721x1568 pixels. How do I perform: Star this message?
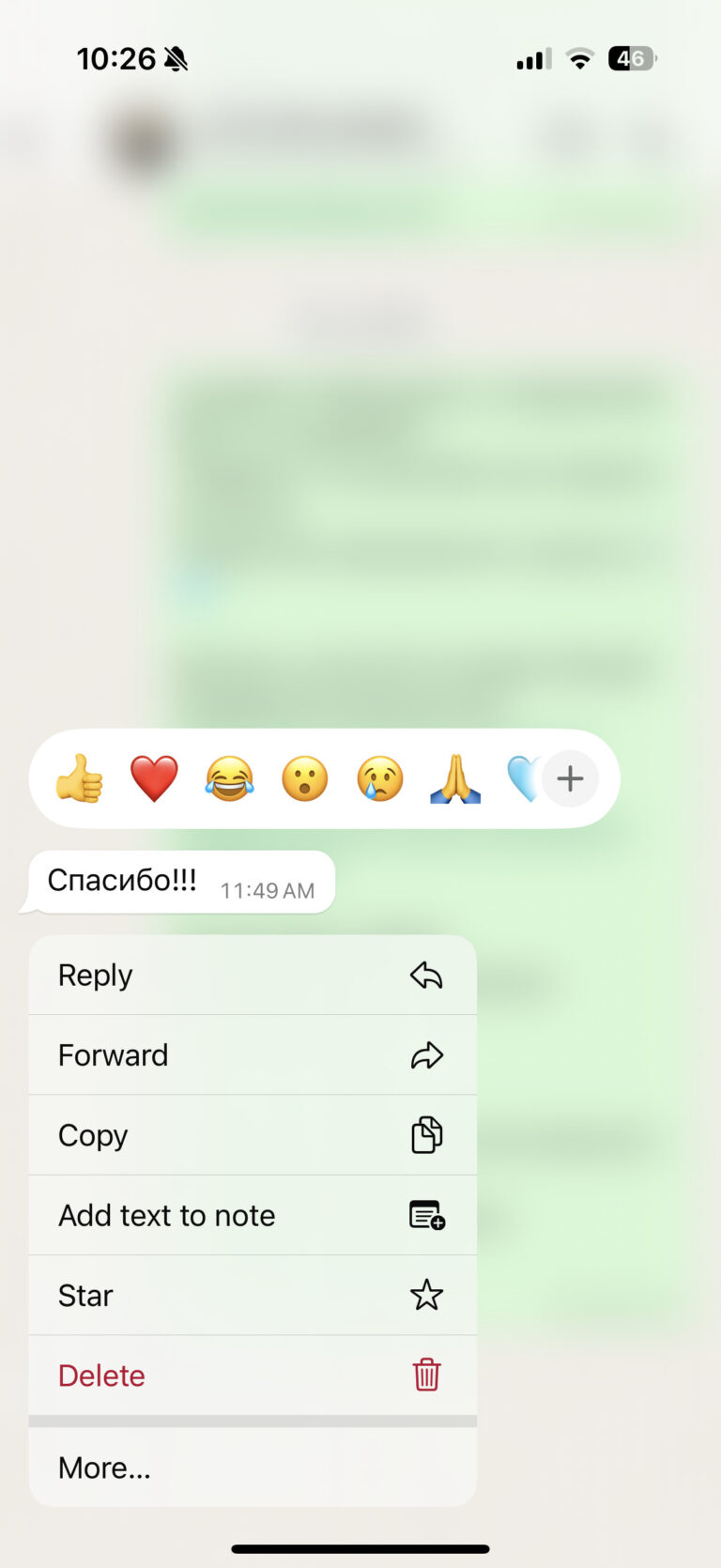252,1295
